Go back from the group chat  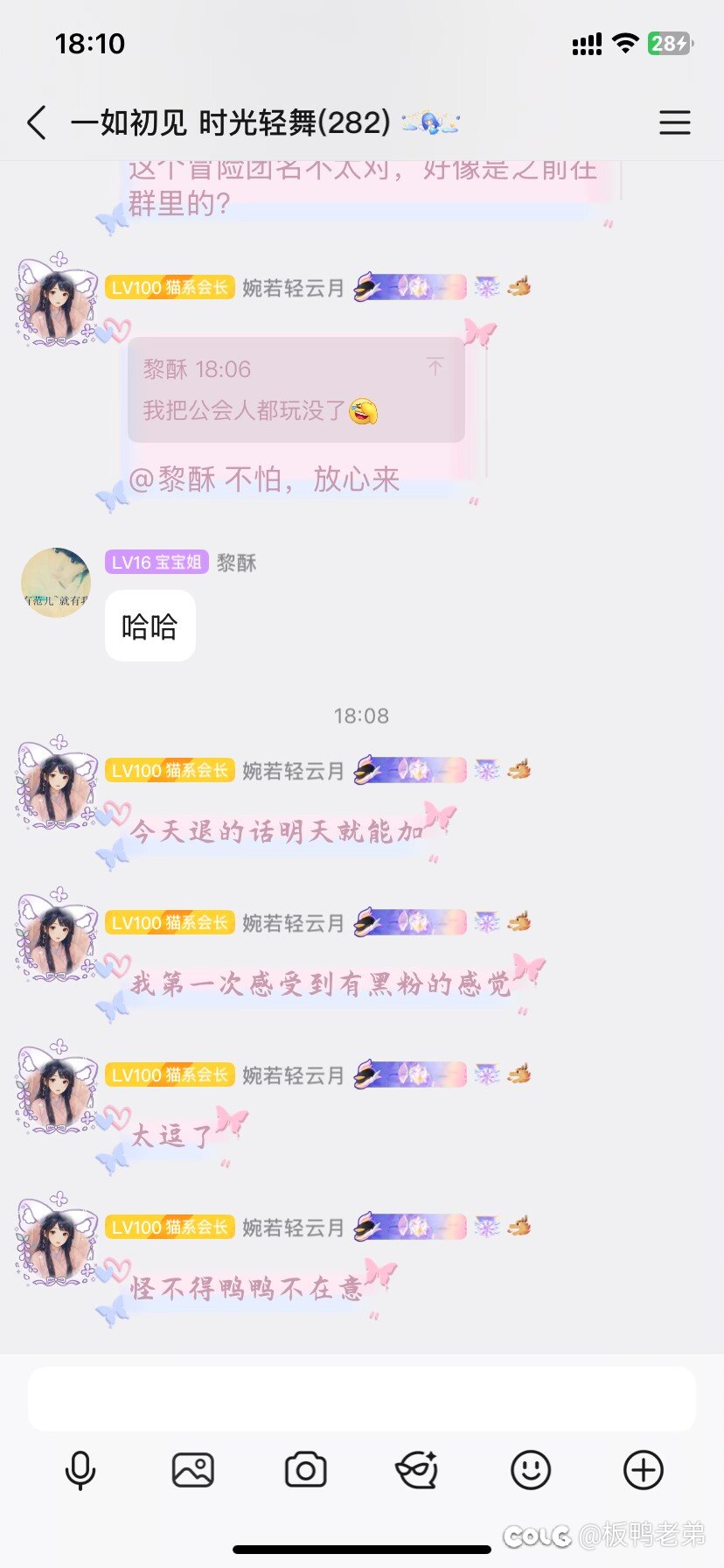click(37, 122)
